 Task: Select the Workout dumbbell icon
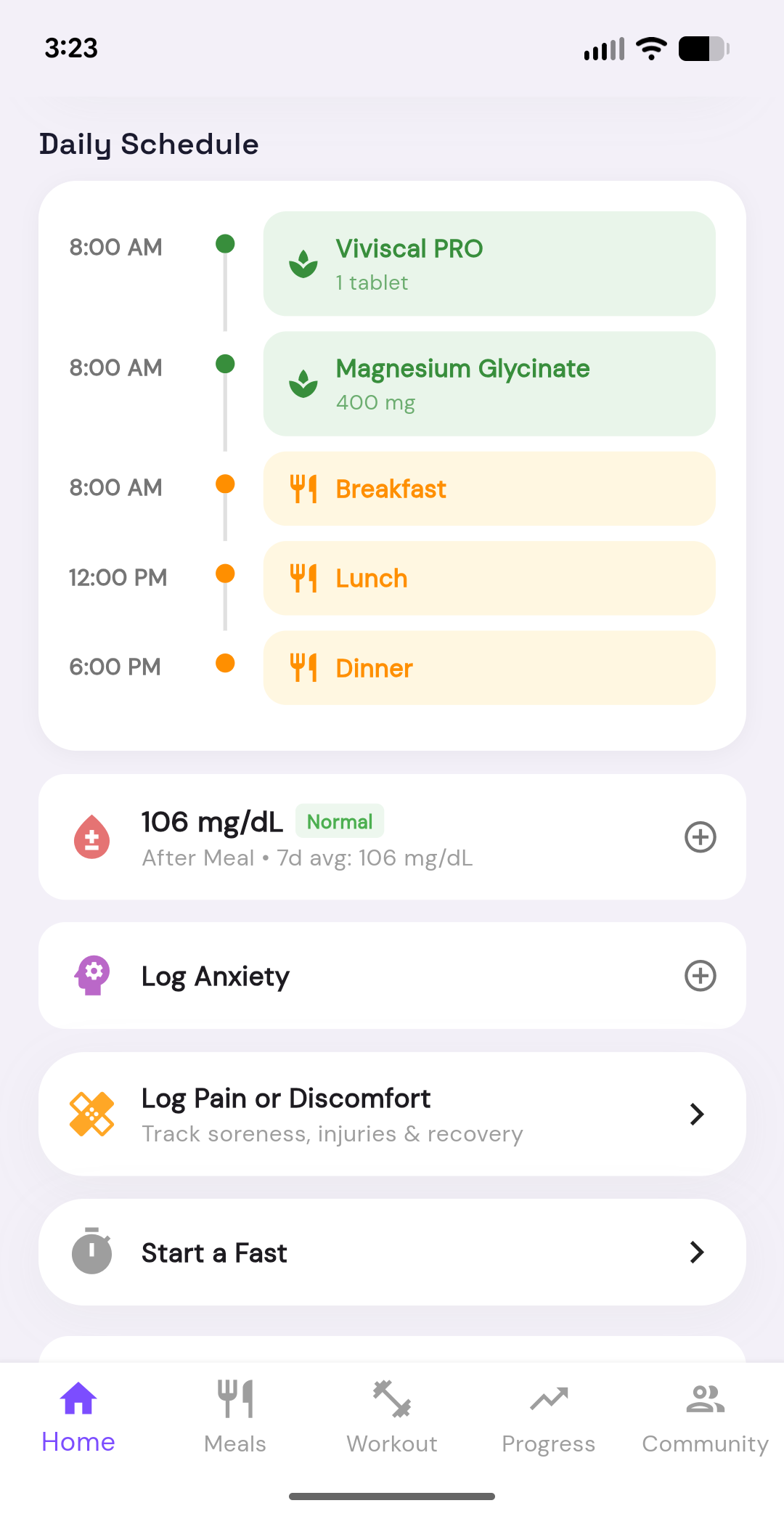coord(391,1396)
